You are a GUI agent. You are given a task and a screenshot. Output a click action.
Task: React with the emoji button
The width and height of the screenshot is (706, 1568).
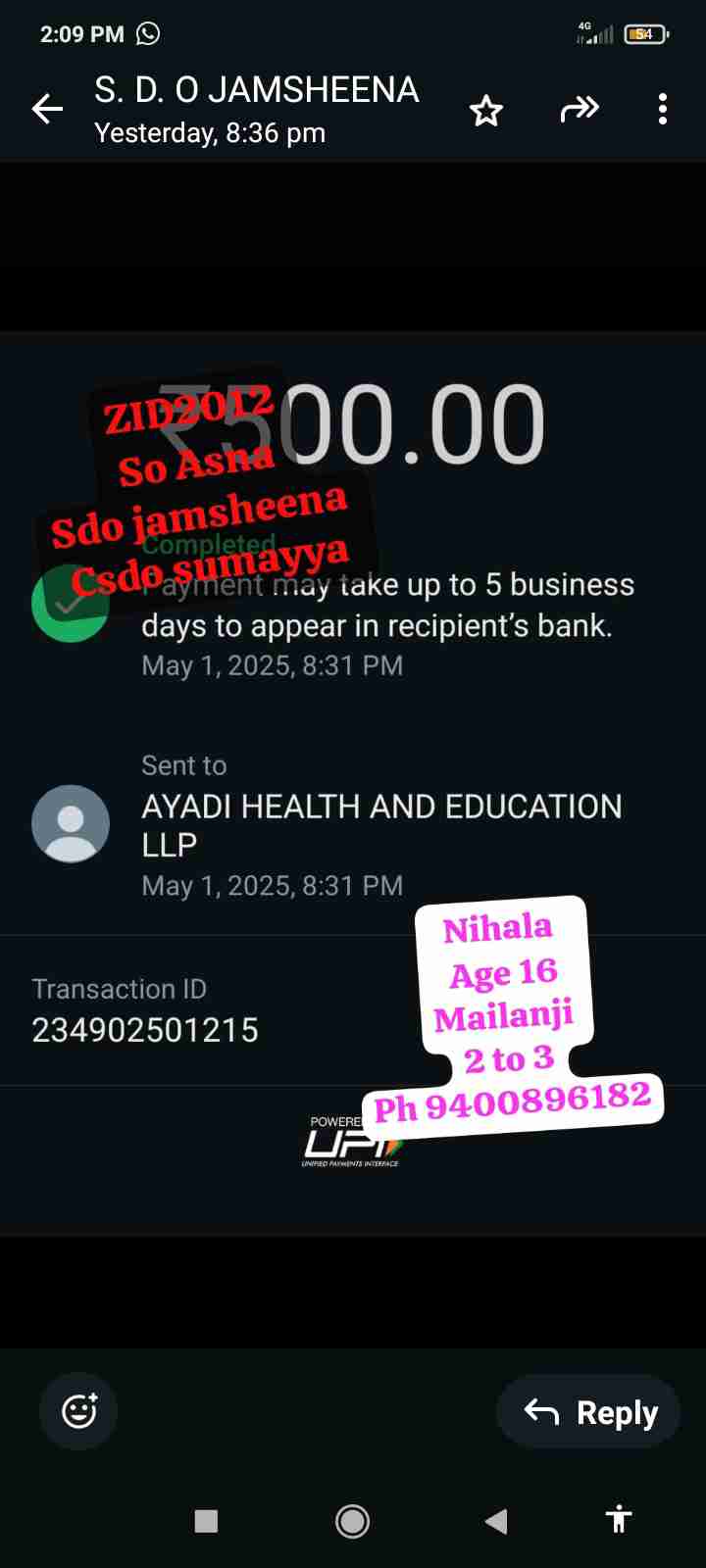(x=78, y=1411)
